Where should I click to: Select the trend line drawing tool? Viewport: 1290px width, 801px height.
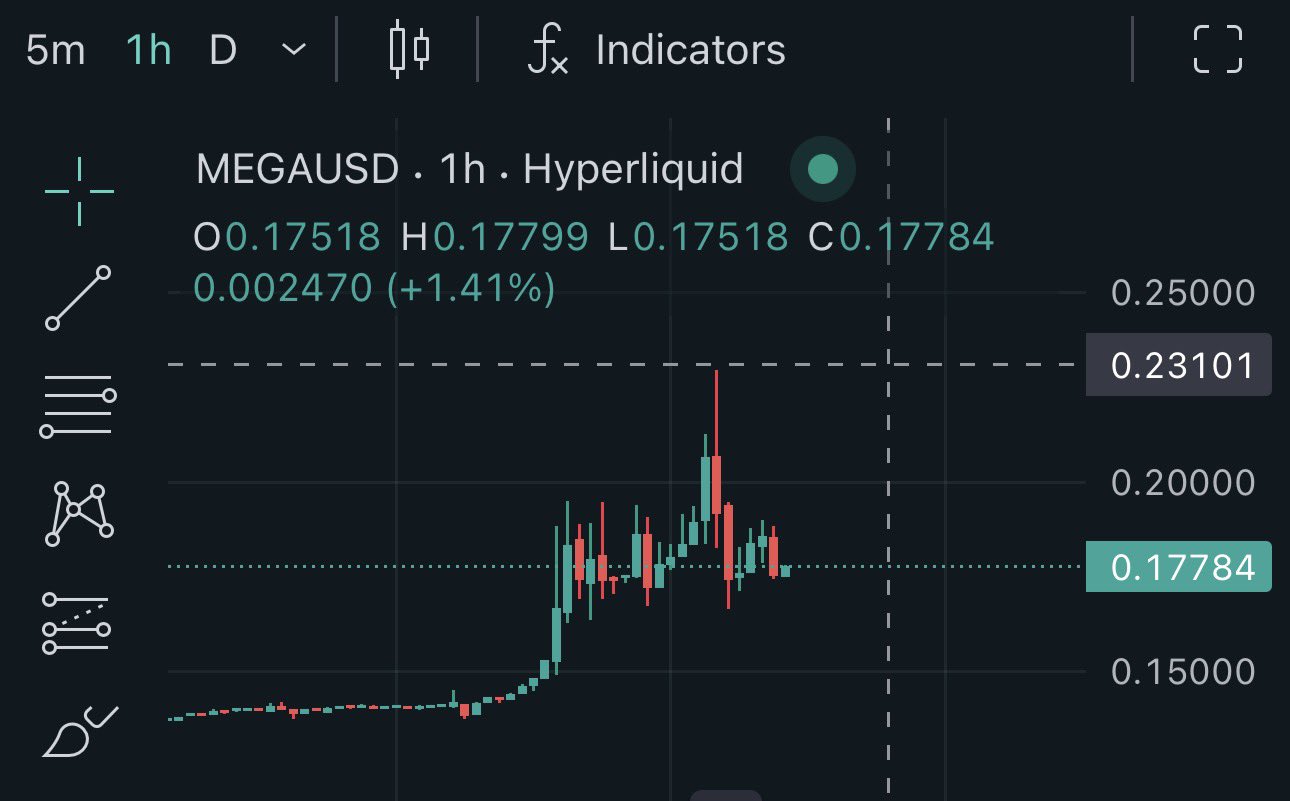(x=78, y=298)
